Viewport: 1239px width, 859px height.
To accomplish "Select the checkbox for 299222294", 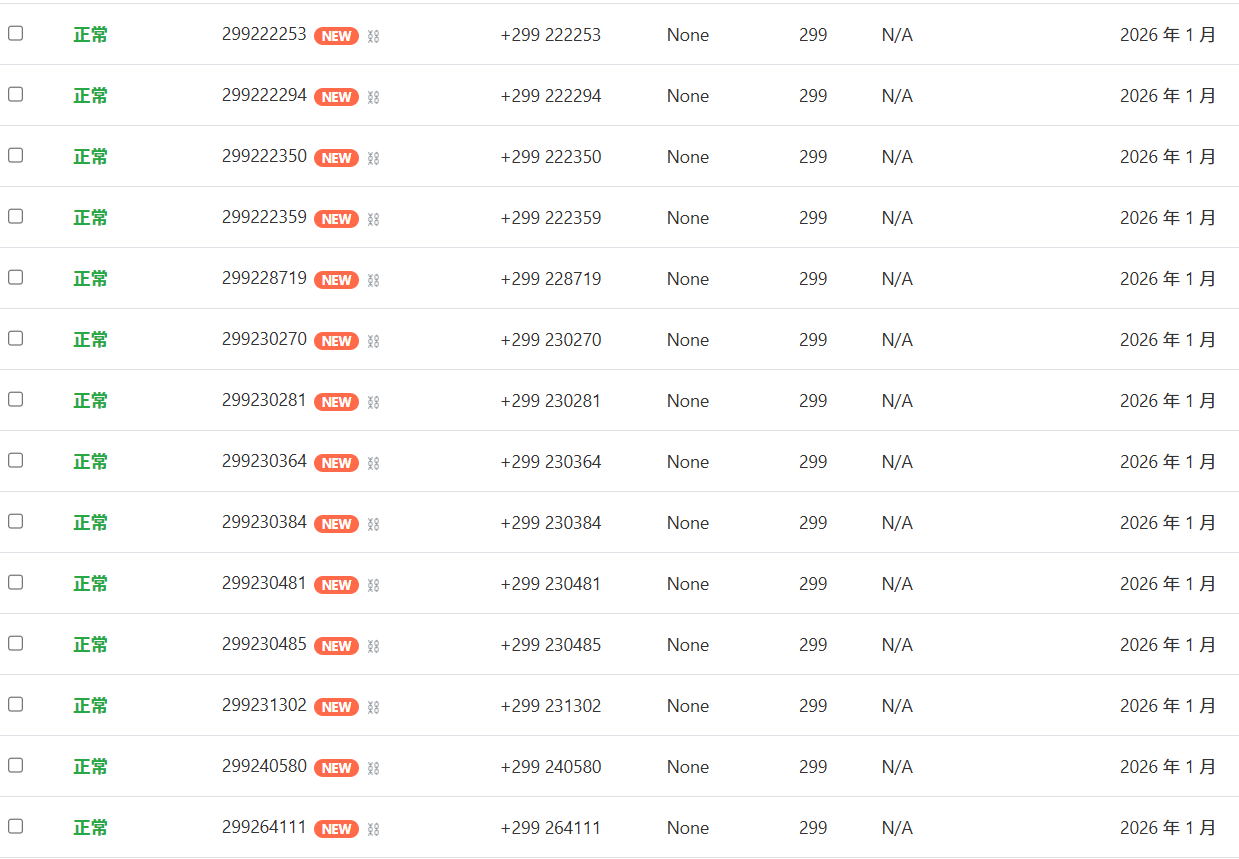I will click(x=15, y=94).
